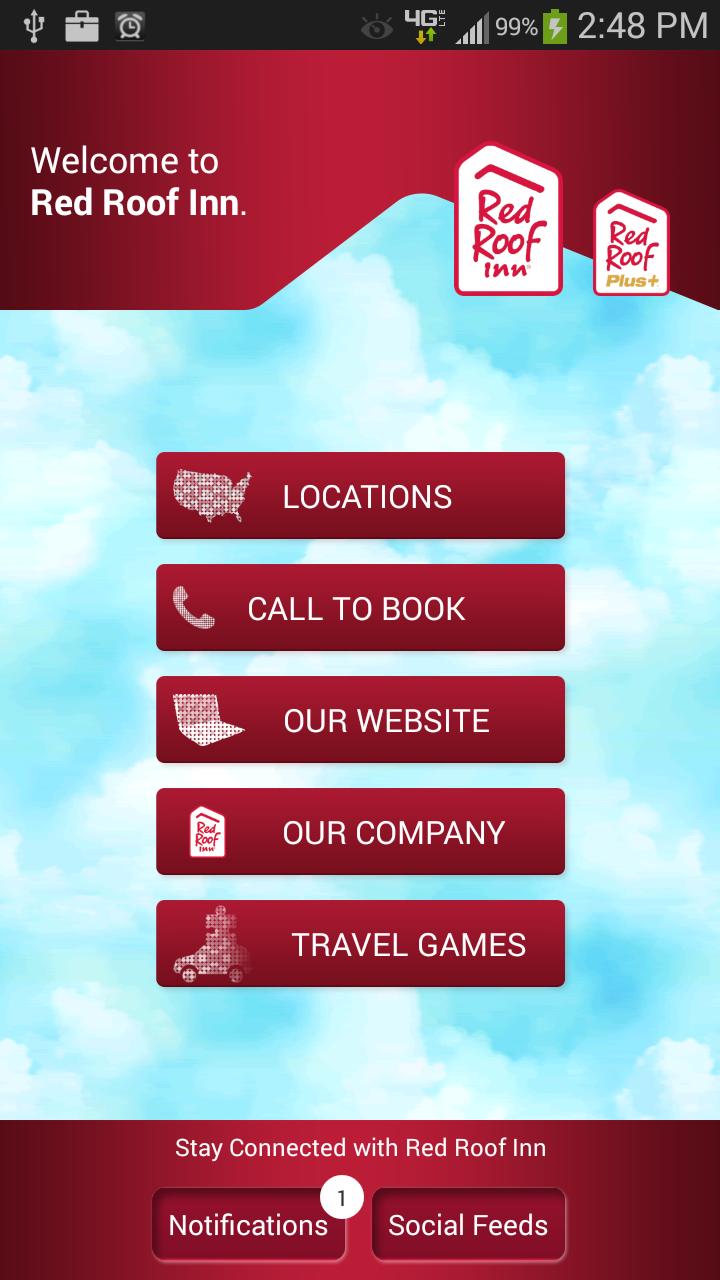Click the Red Roof Inn logo badge
720x1280 pixels.
click(x=507, y=220)
